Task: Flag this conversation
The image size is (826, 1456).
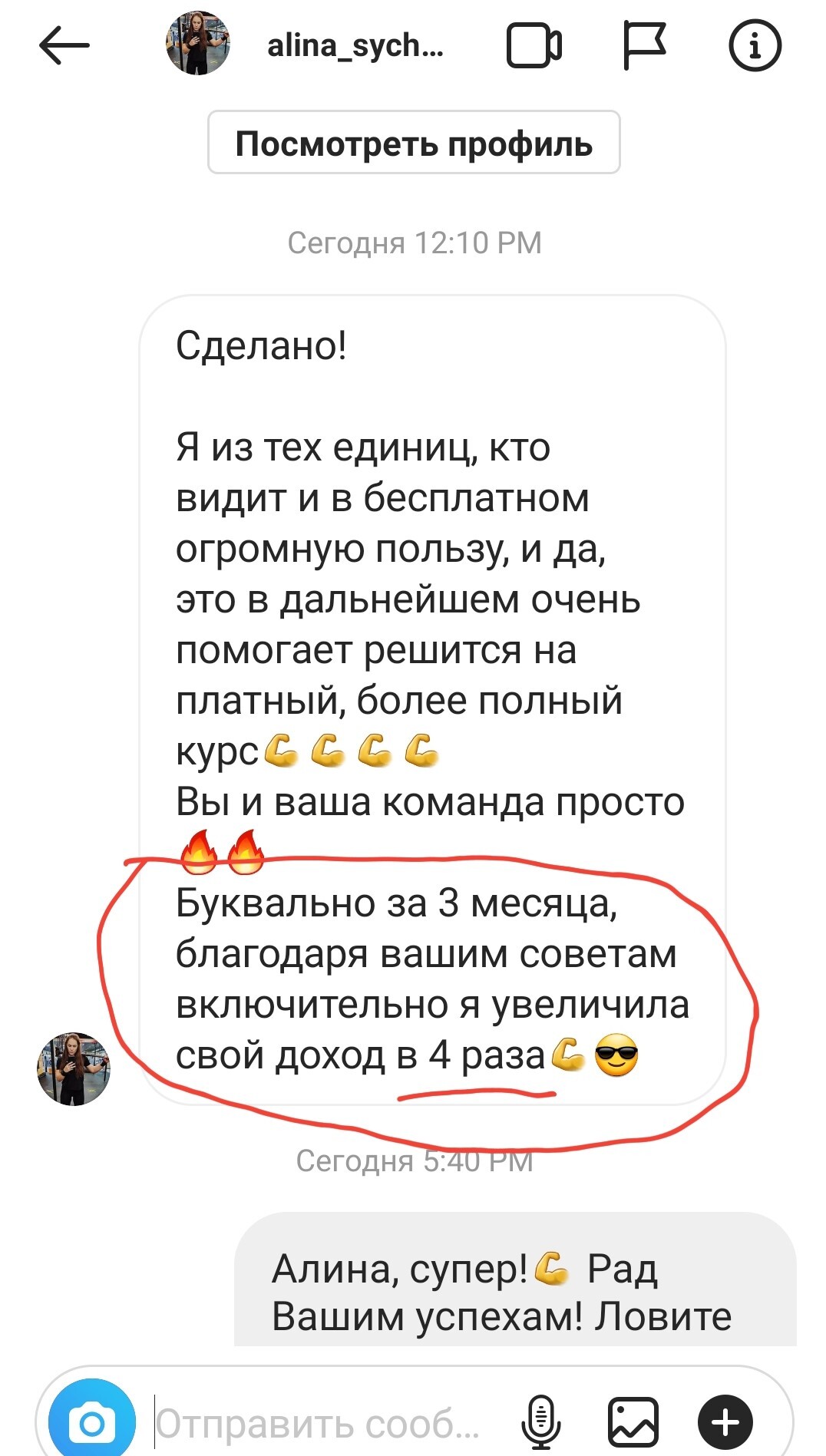Action: 643,46
